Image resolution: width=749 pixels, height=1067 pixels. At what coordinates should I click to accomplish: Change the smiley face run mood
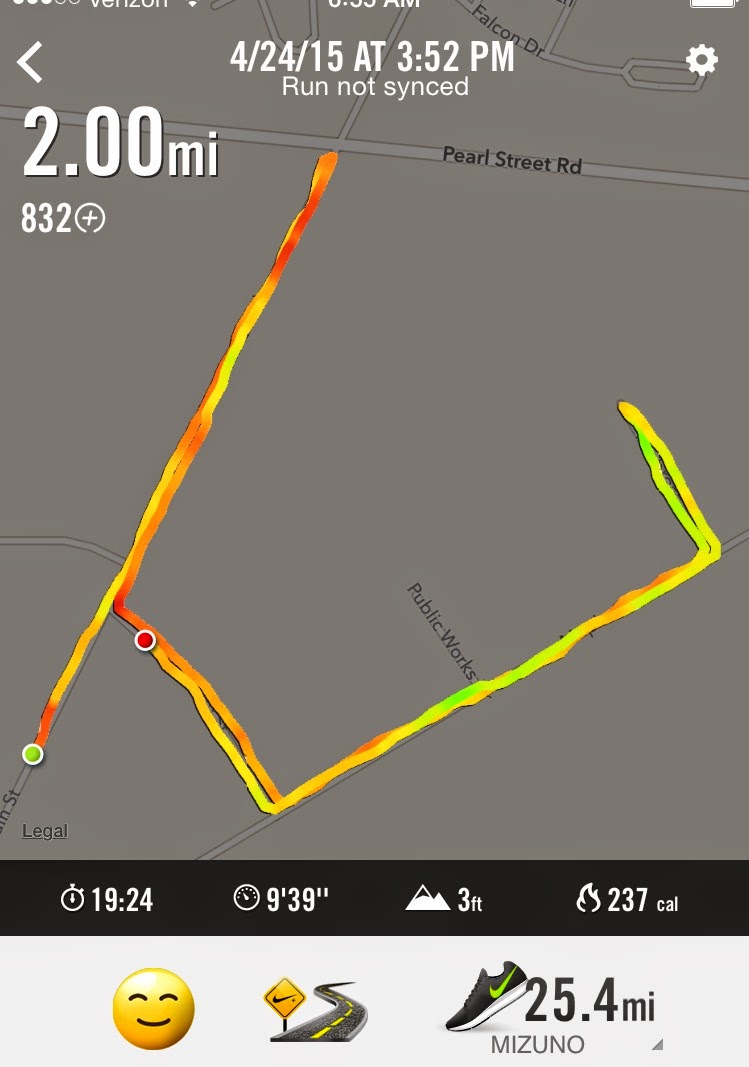[152, 1008]
